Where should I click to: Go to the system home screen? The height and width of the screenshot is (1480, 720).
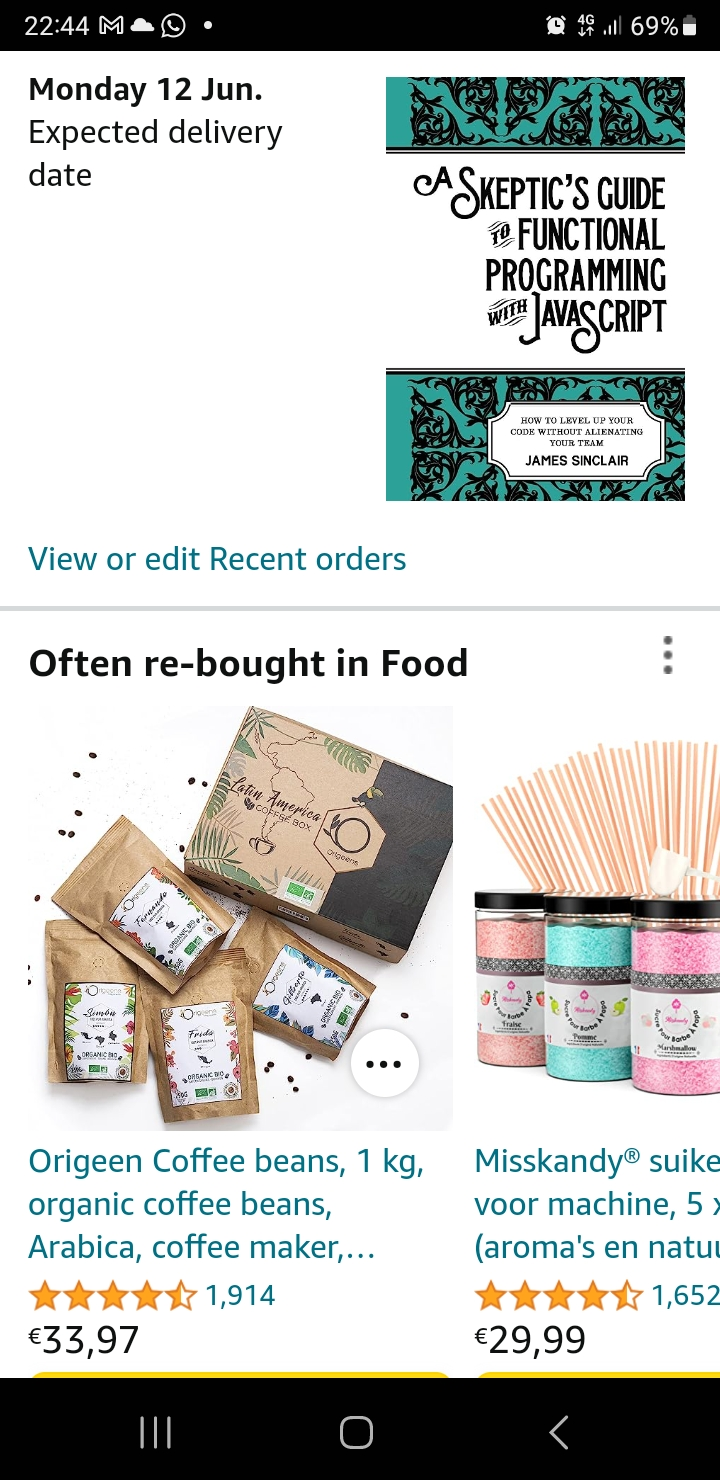pos(357,1432)
